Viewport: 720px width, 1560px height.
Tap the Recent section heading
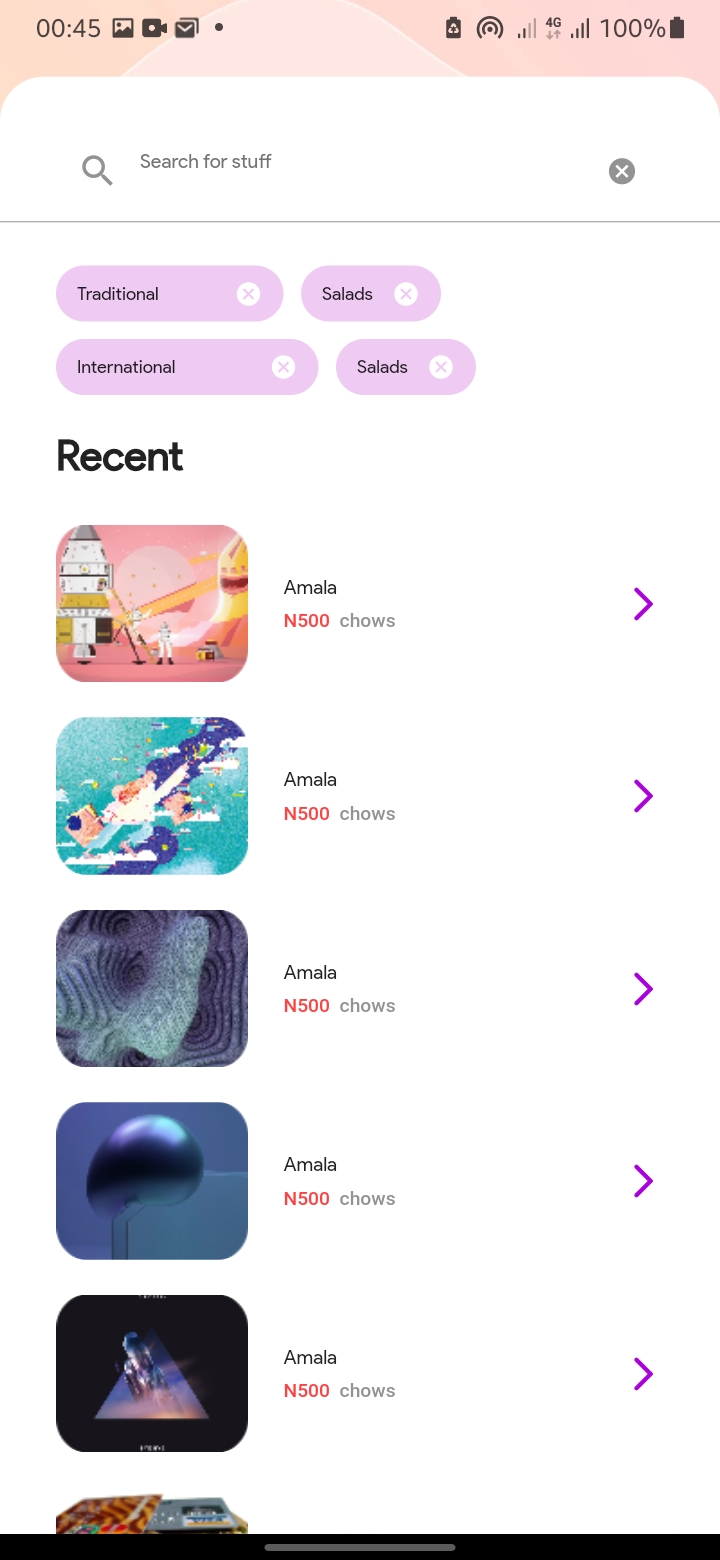pos(119,456)
